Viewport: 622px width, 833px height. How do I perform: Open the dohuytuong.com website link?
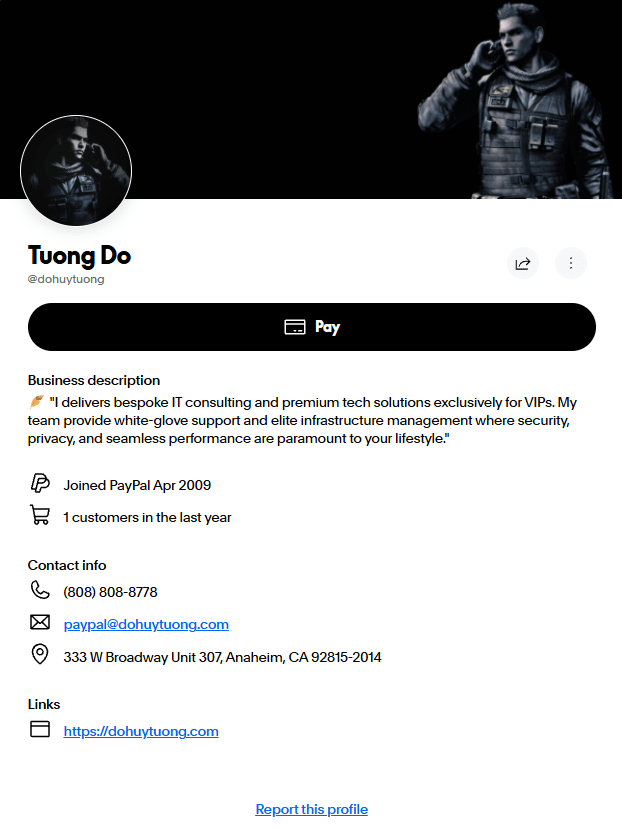coord(141,731)
